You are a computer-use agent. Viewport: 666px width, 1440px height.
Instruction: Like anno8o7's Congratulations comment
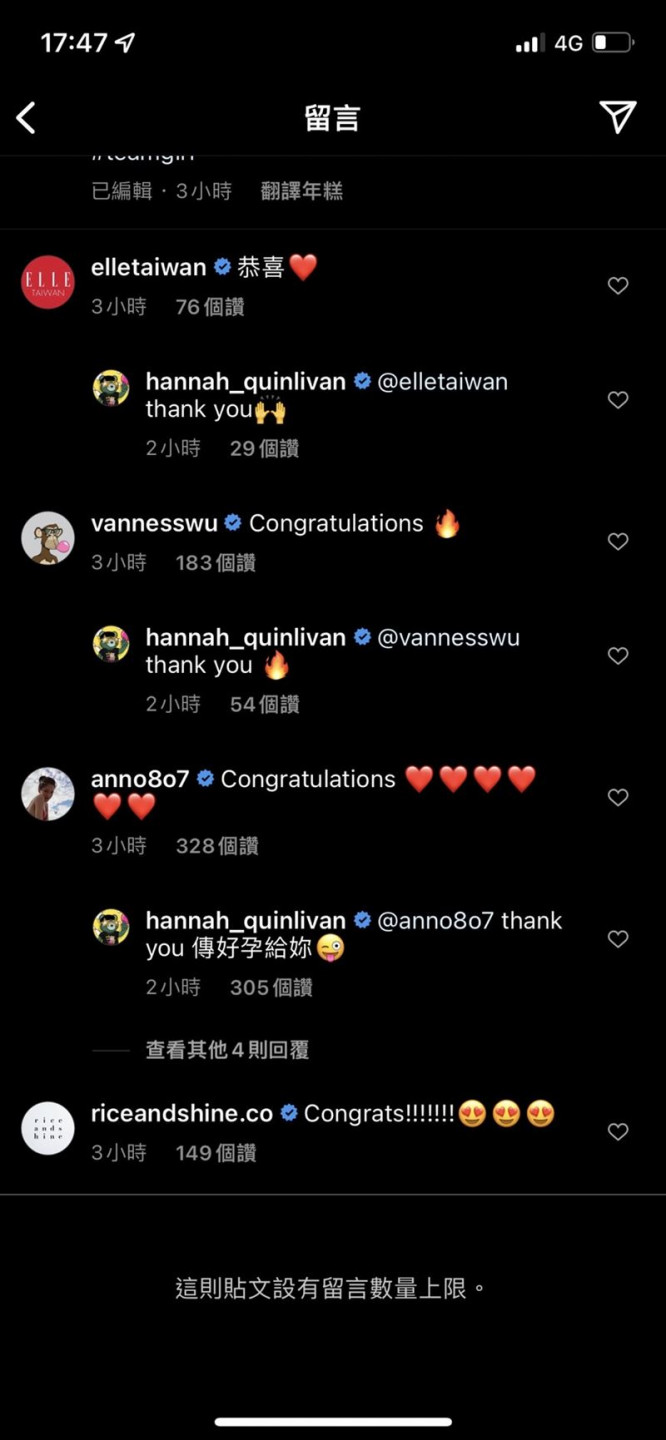coord(618,798)
